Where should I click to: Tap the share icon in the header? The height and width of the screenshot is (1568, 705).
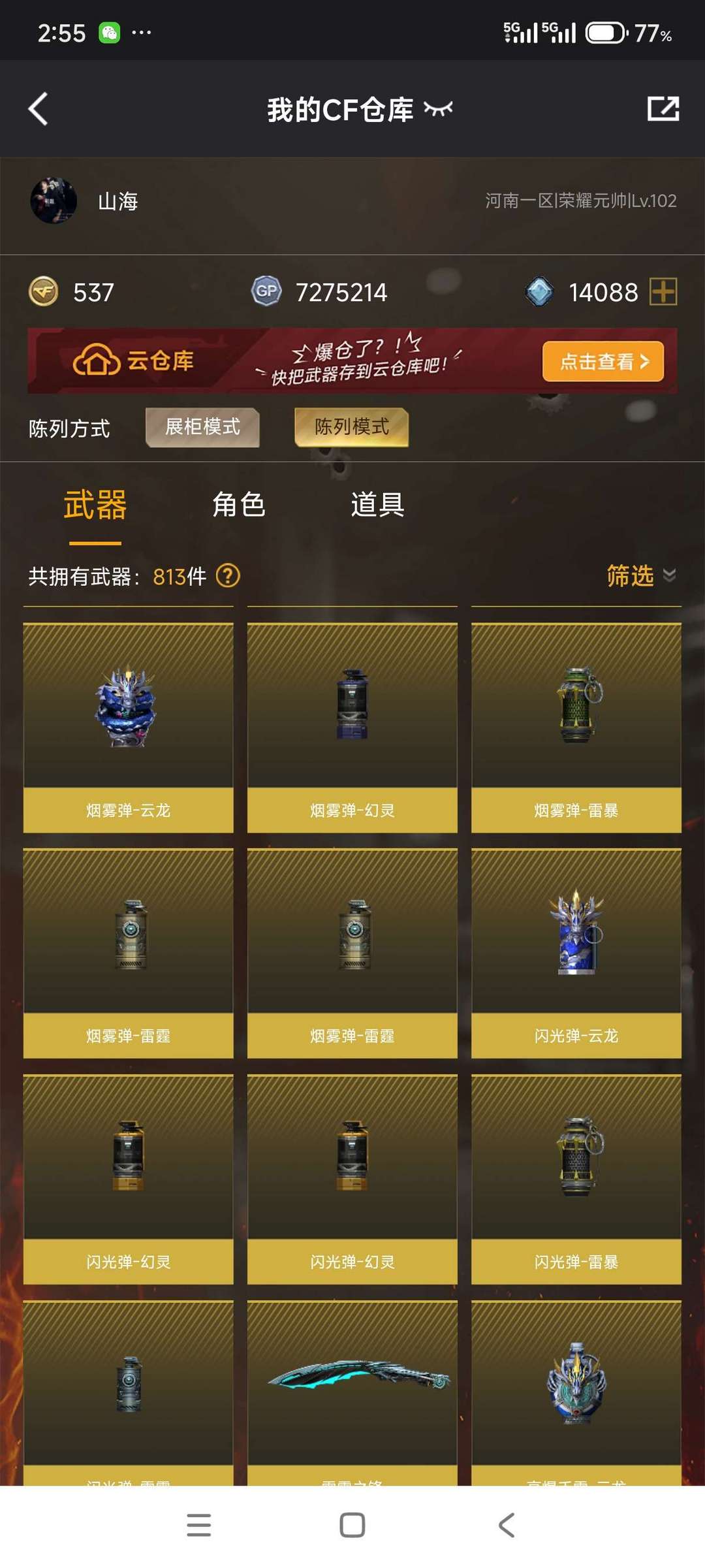click(x=663, y=108)
